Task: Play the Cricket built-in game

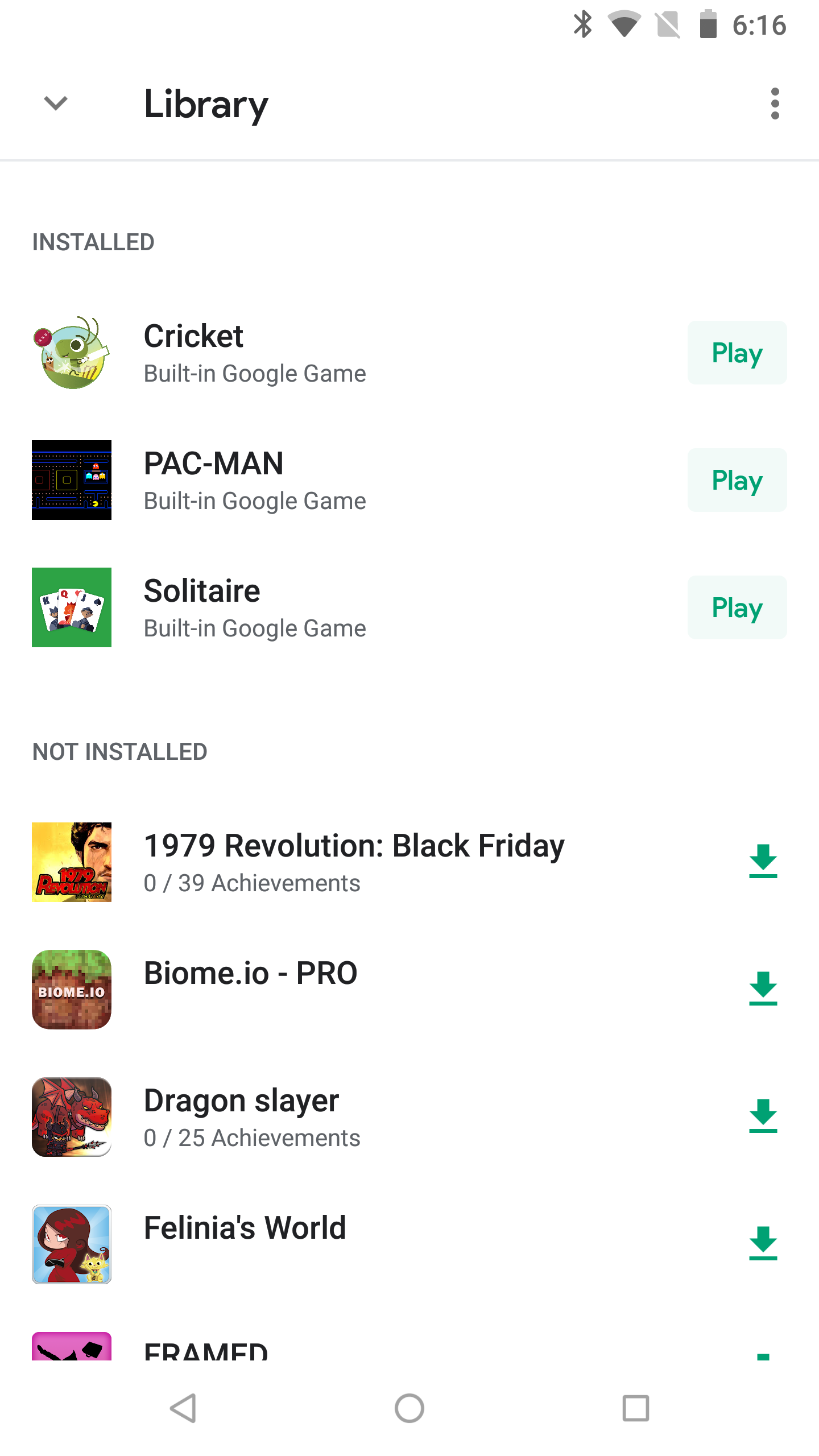Action: (x=737, y=352)
